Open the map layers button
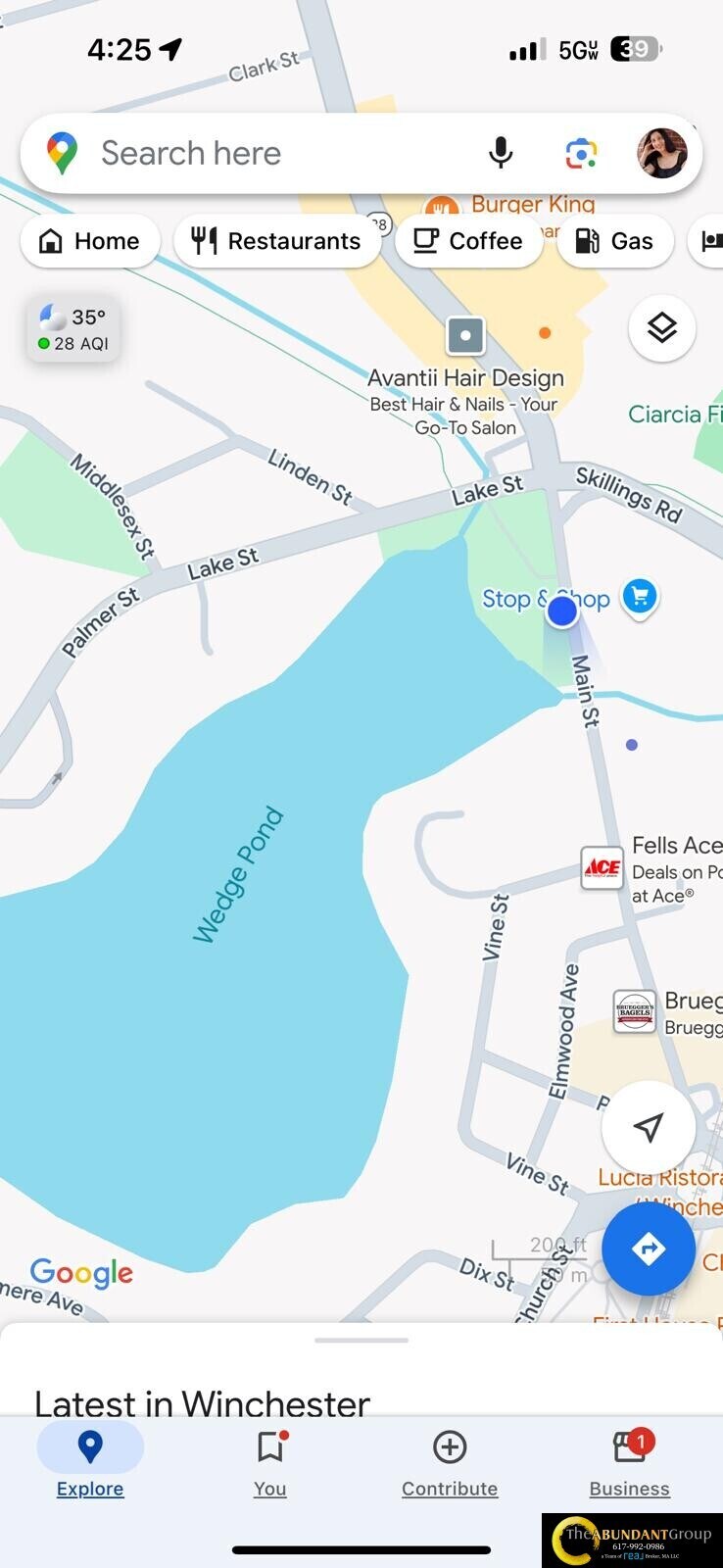 (x=662, y=327)
